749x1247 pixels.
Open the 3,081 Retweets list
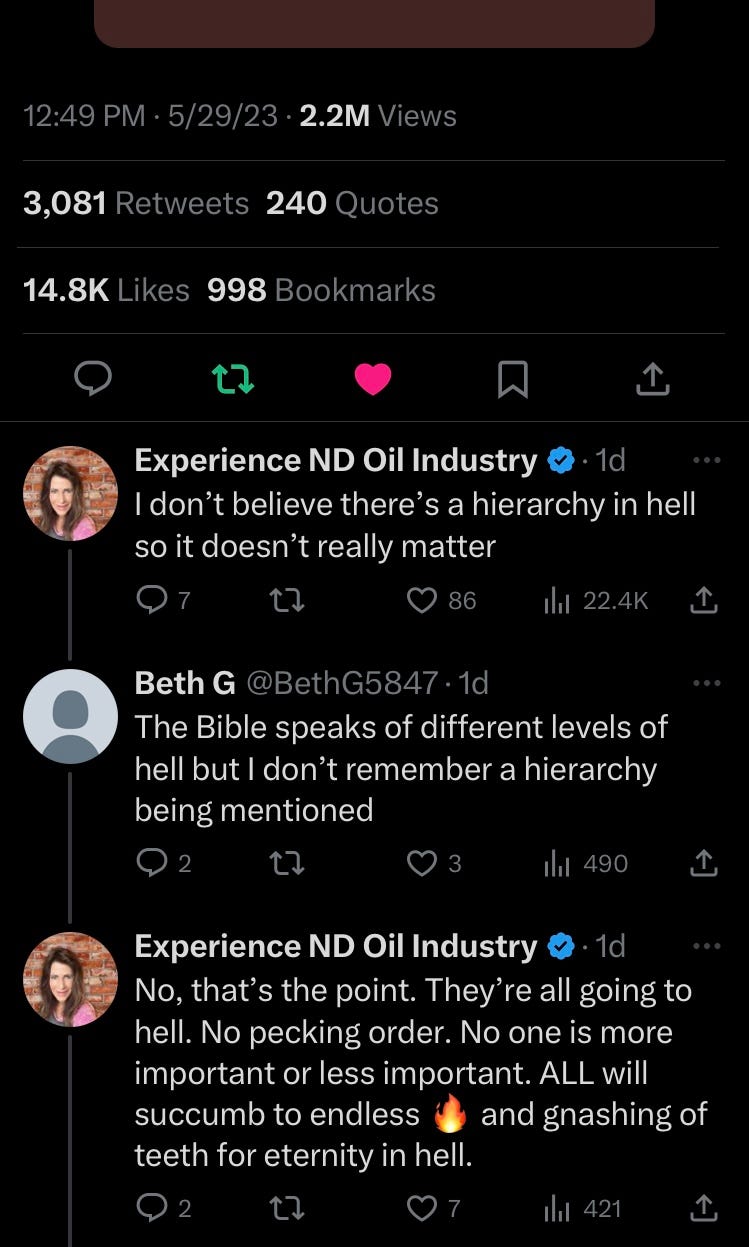136,203
